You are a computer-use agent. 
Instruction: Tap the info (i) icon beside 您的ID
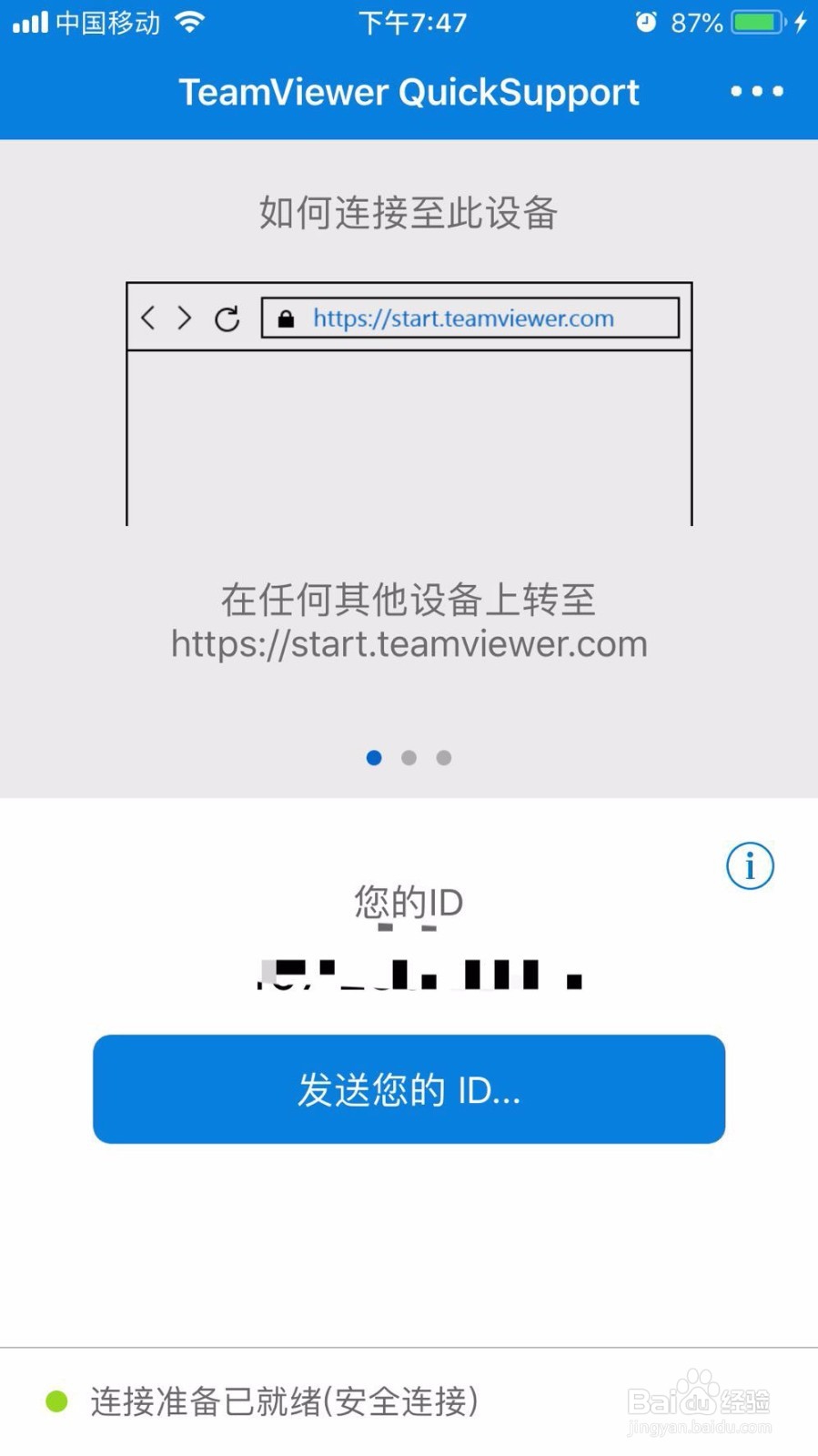(748, 865)
